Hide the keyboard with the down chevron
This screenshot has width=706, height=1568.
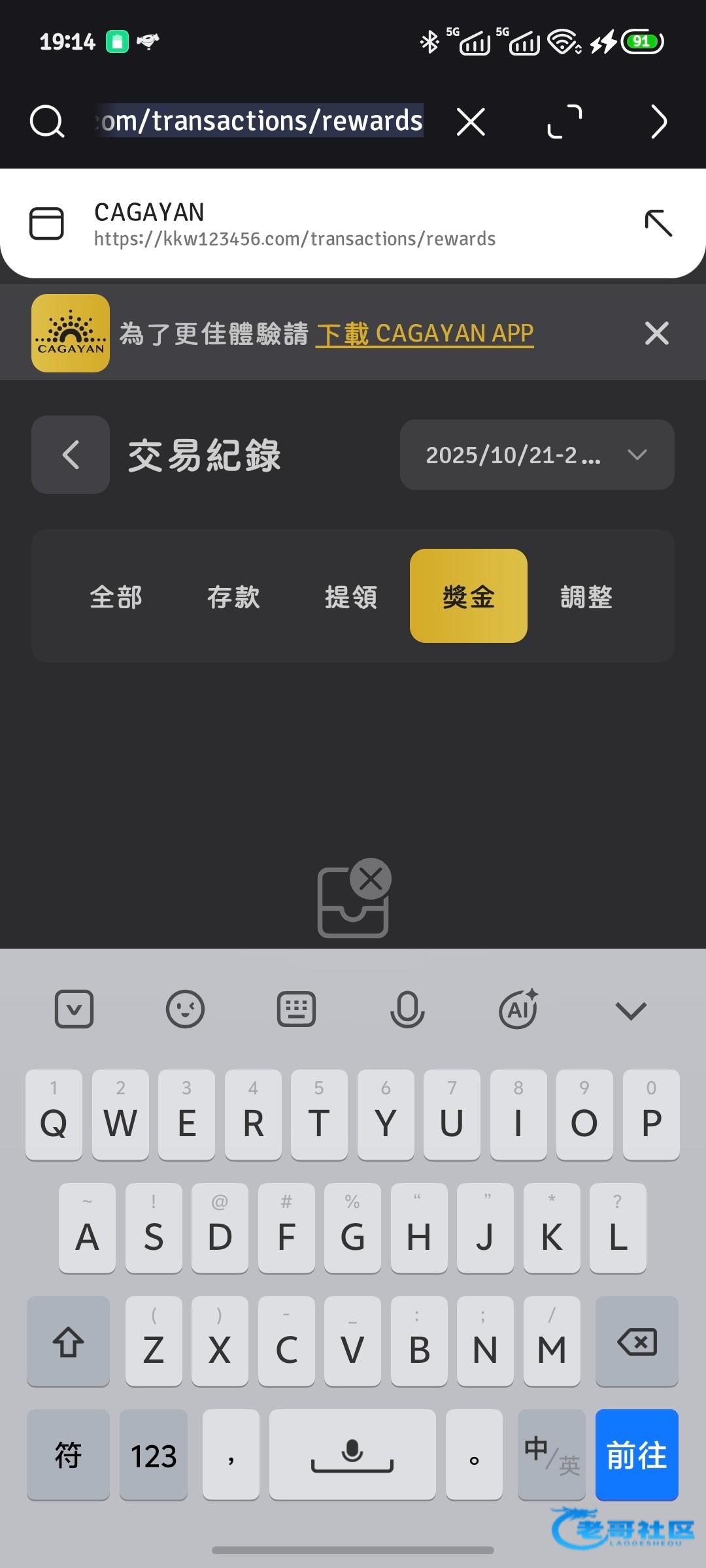point(631,1010)
